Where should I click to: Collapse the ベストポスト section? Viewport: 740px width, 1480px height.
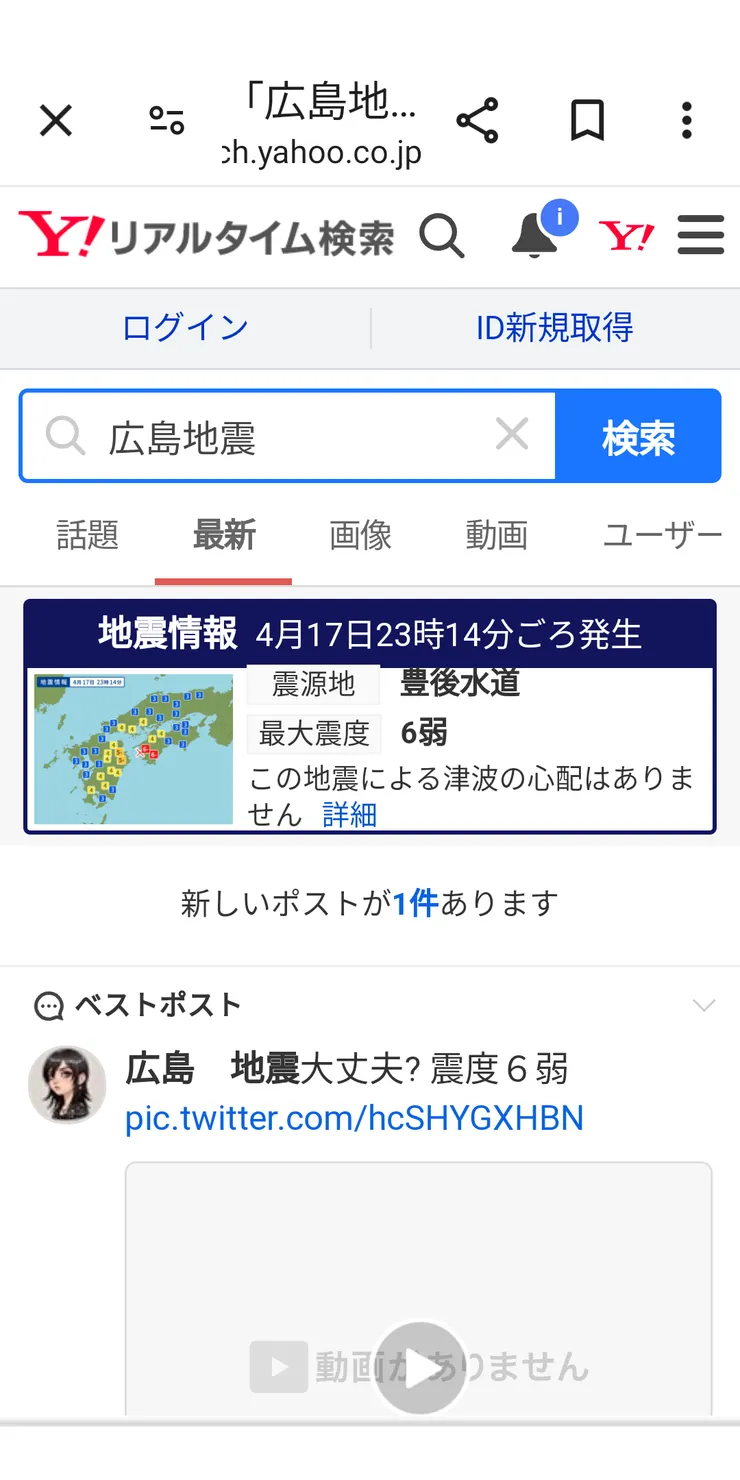point(705,1005)
